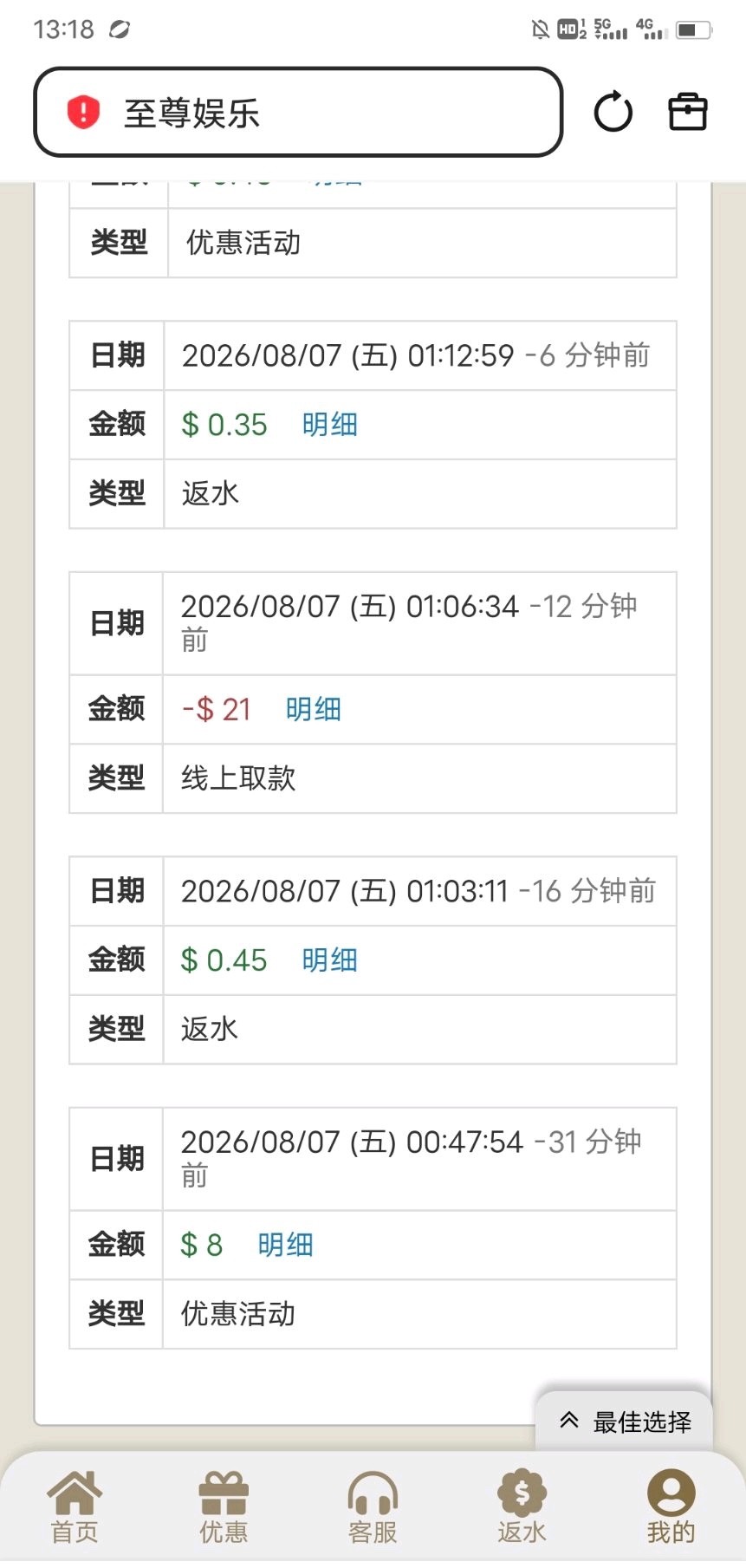Open 明细 next to the $ 0.45 amount
This screenshot has height=1568, width=746.
(x=330, y=960)
